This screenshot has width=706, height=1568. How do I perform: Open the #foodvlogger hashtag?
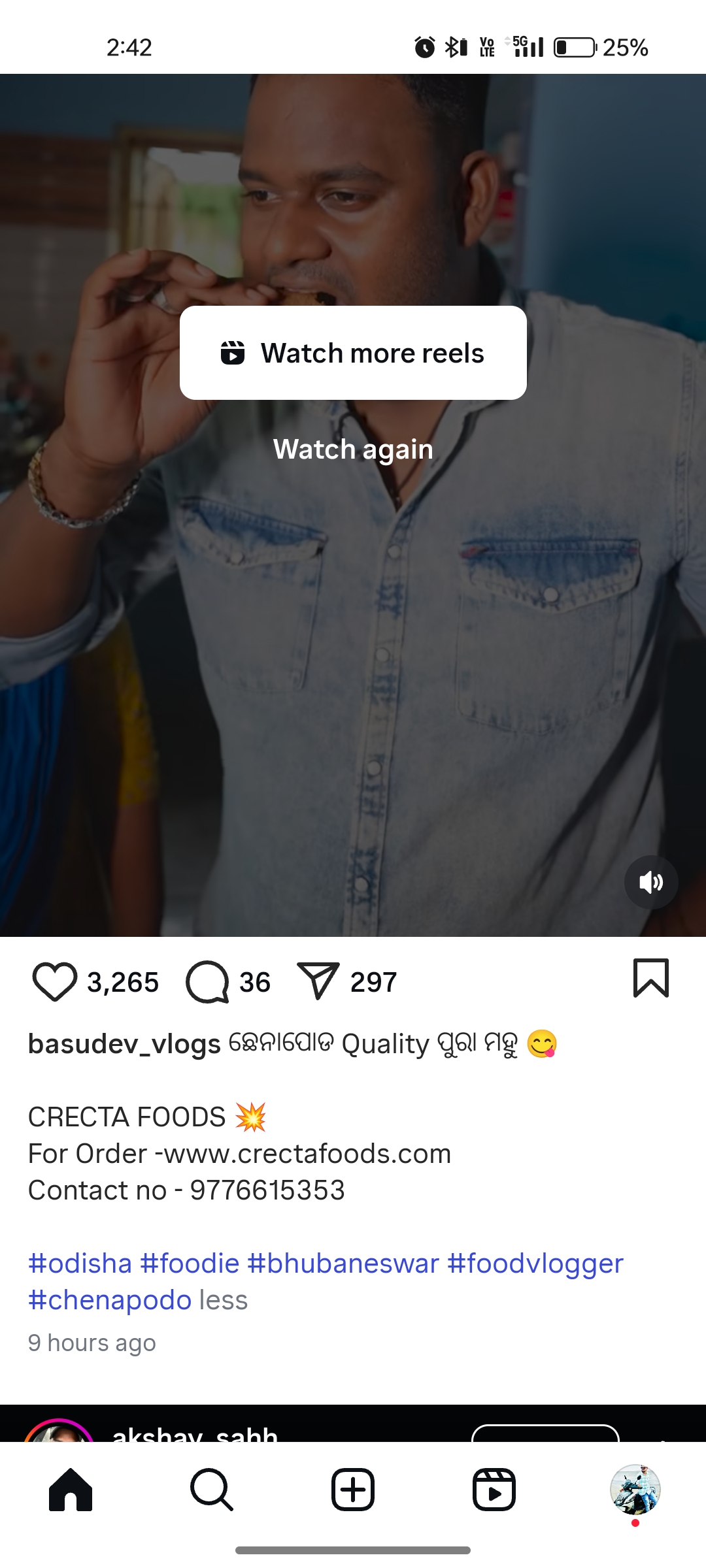click(x=535, y=1264)
